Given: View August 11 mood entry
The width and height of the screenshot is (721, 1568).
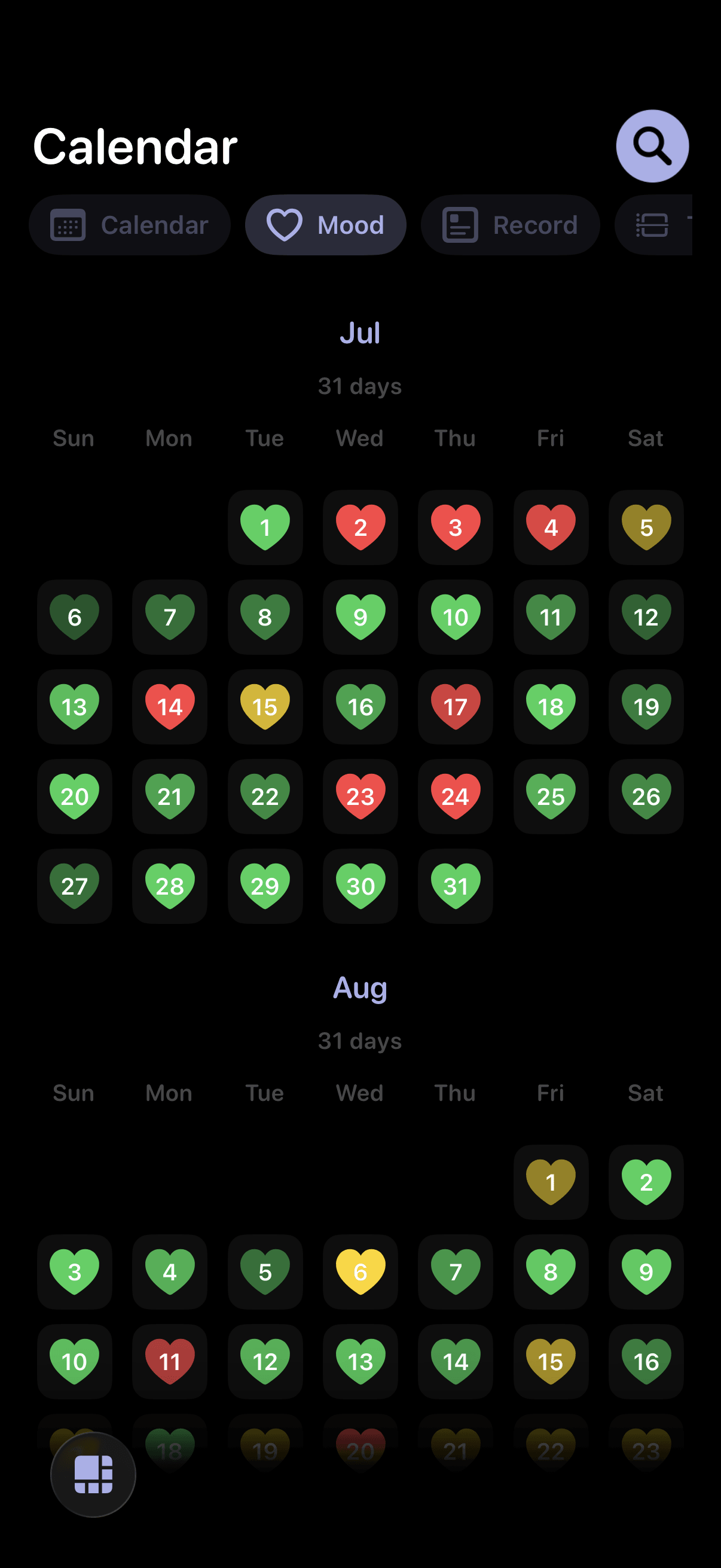Looking at the screenshot, I should pyautogui.click(x=170, y=1360).
